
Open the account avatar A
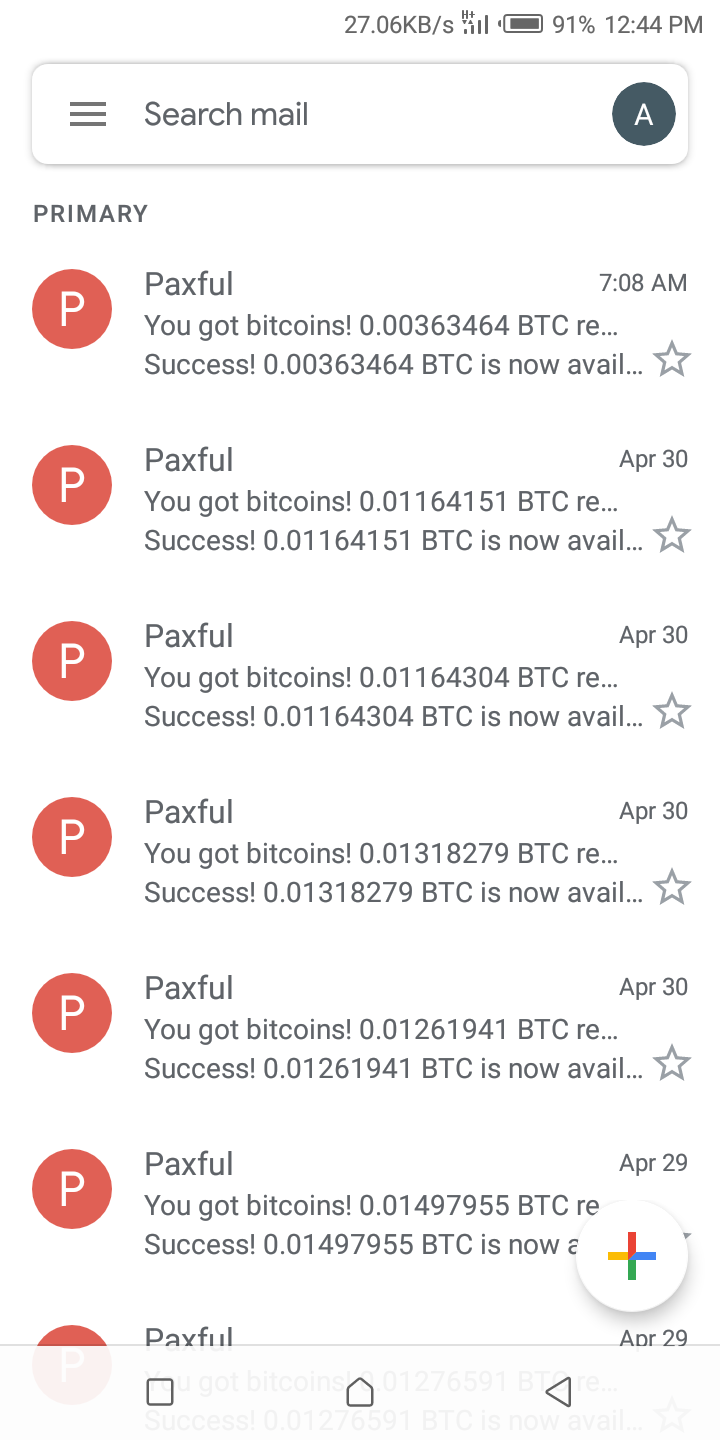pyautogui.click(x=643, y=115)
